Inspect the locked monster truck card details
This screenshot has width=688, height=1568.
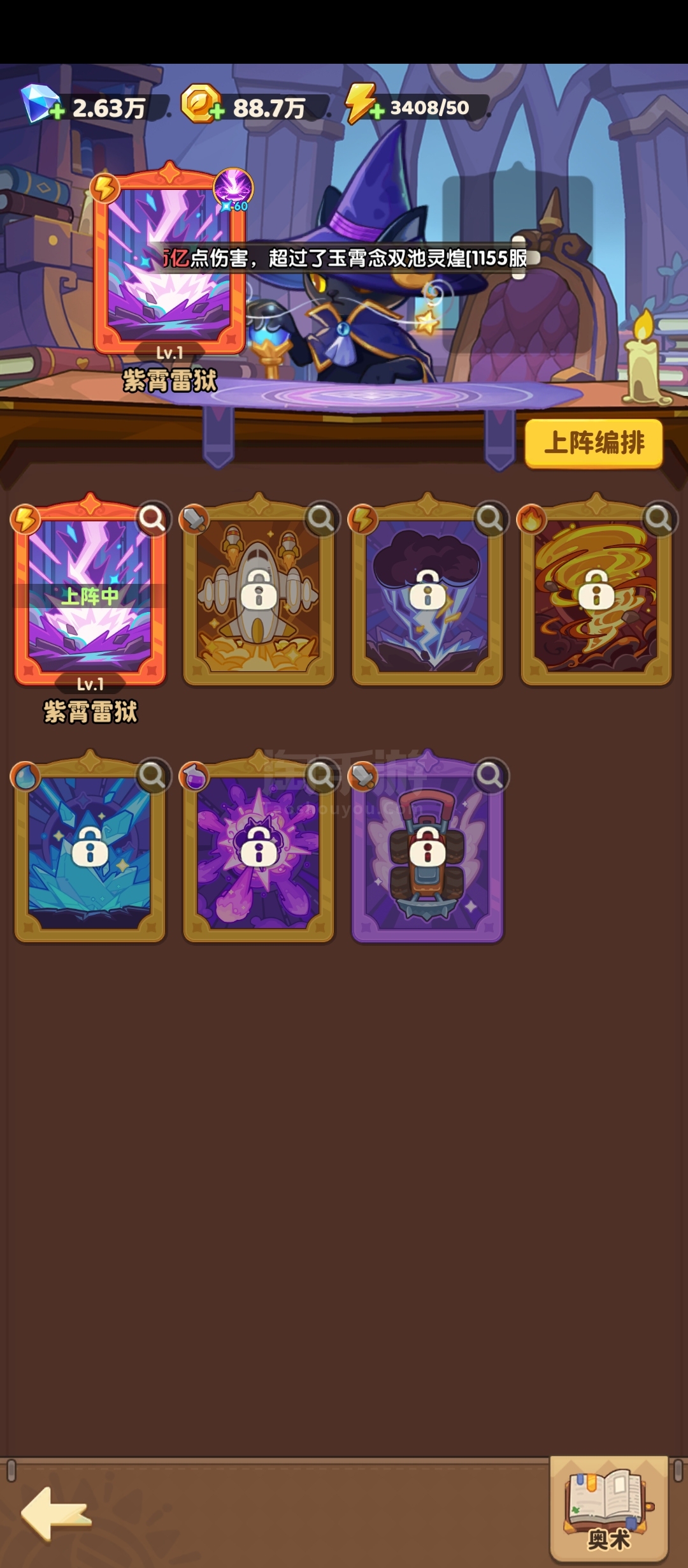(490, 776)
